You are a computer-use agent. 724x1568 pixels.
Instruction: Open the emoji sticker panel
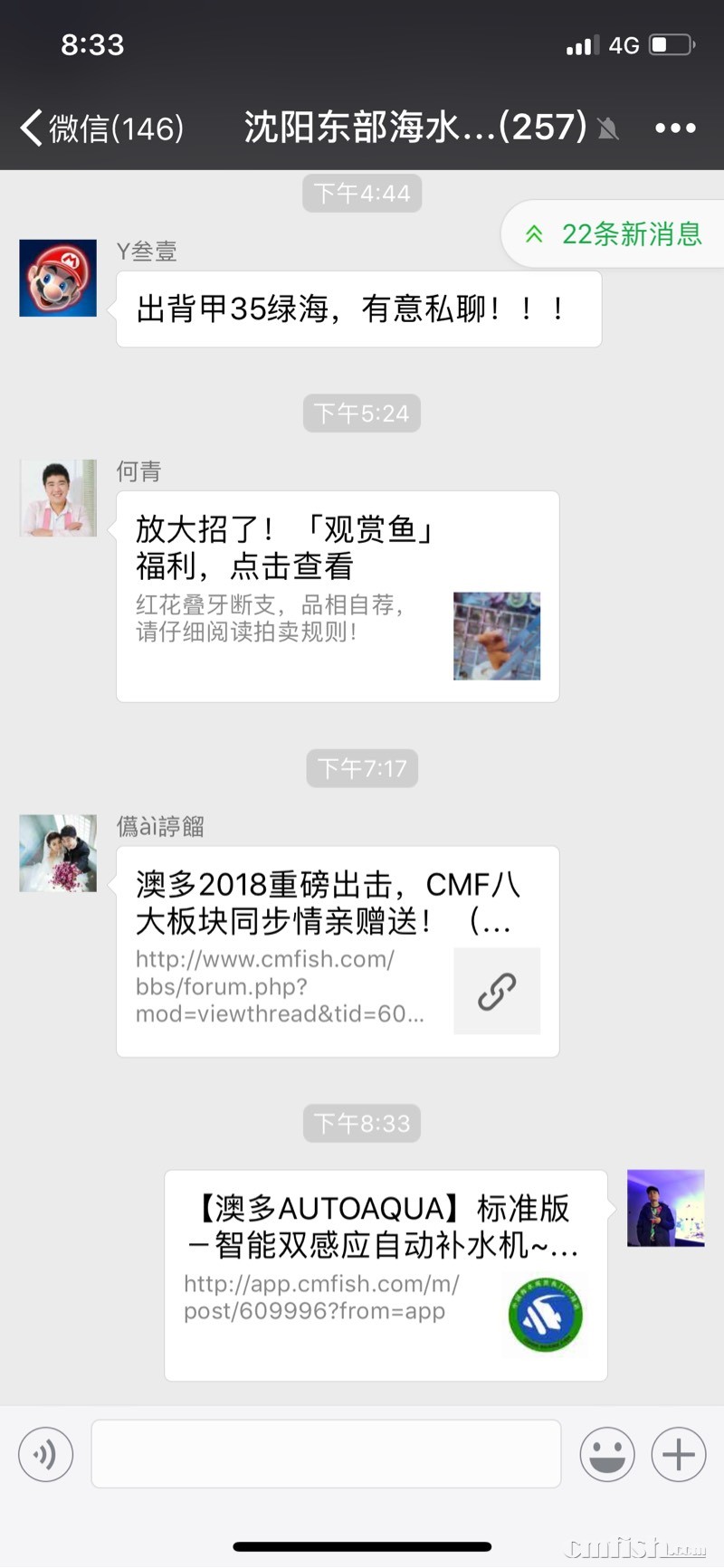point(606,1454)
